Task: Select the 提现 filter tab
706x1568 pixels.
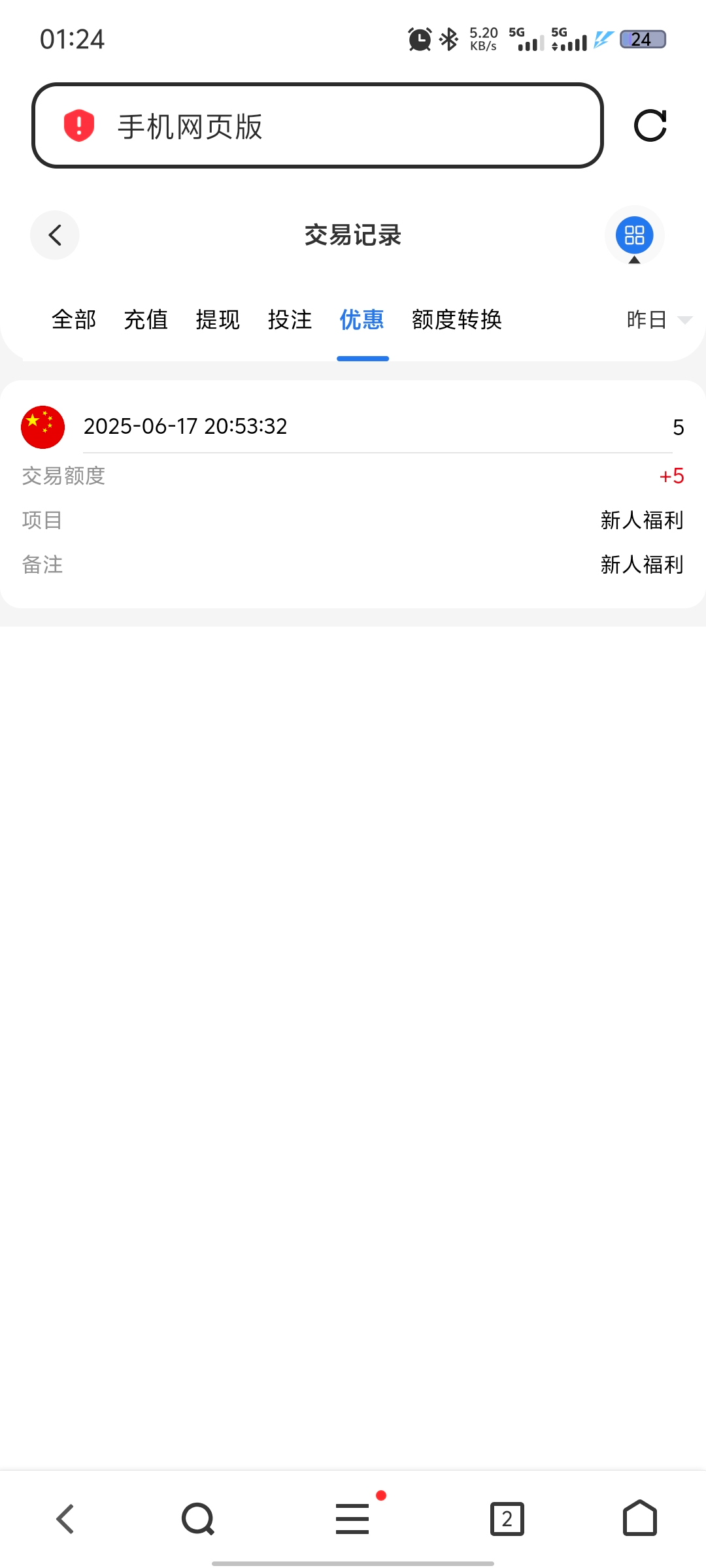Action: point(218,319)
